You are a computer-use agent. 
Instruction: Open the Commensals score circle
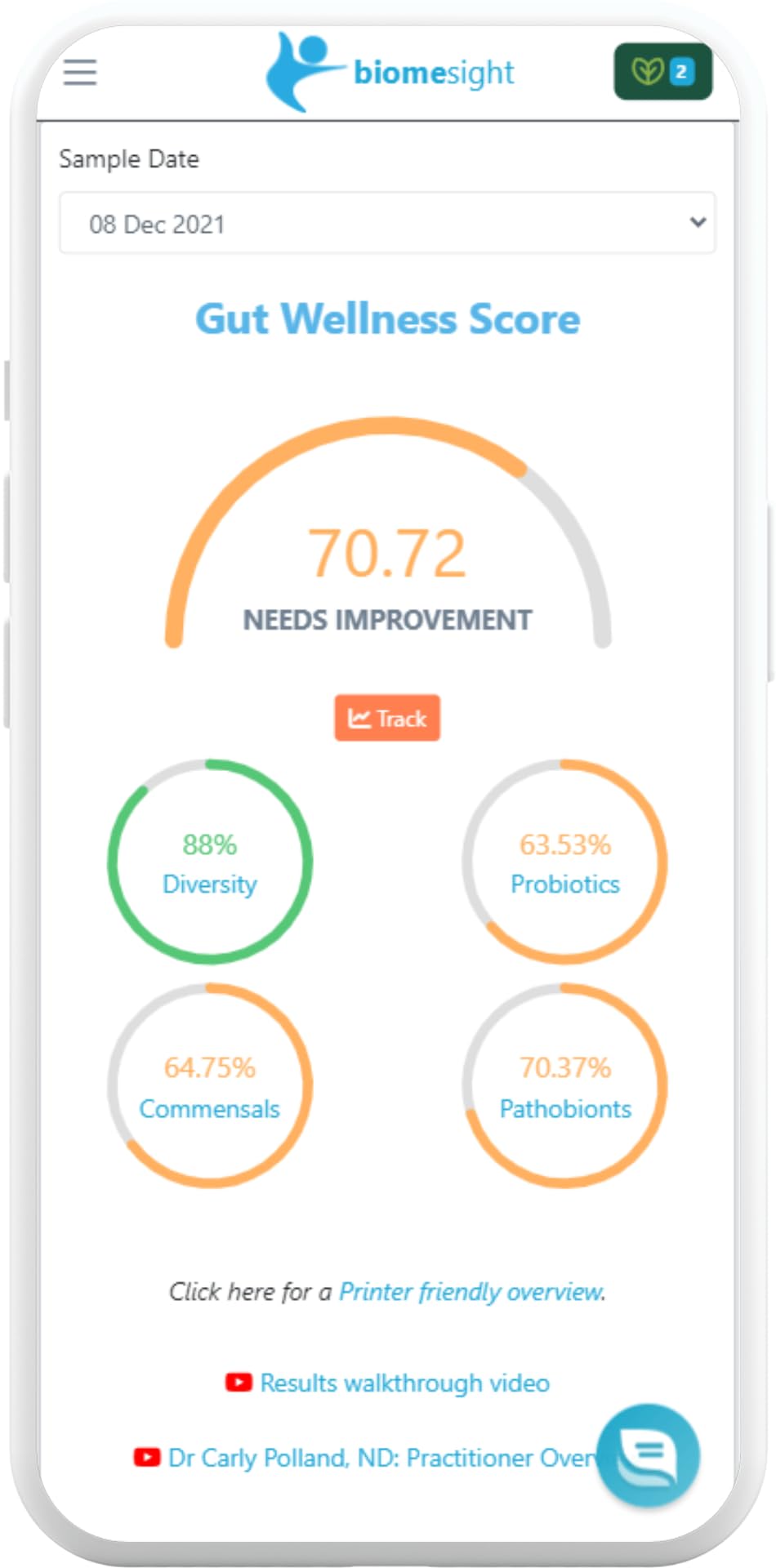(x=210, y=1085)
